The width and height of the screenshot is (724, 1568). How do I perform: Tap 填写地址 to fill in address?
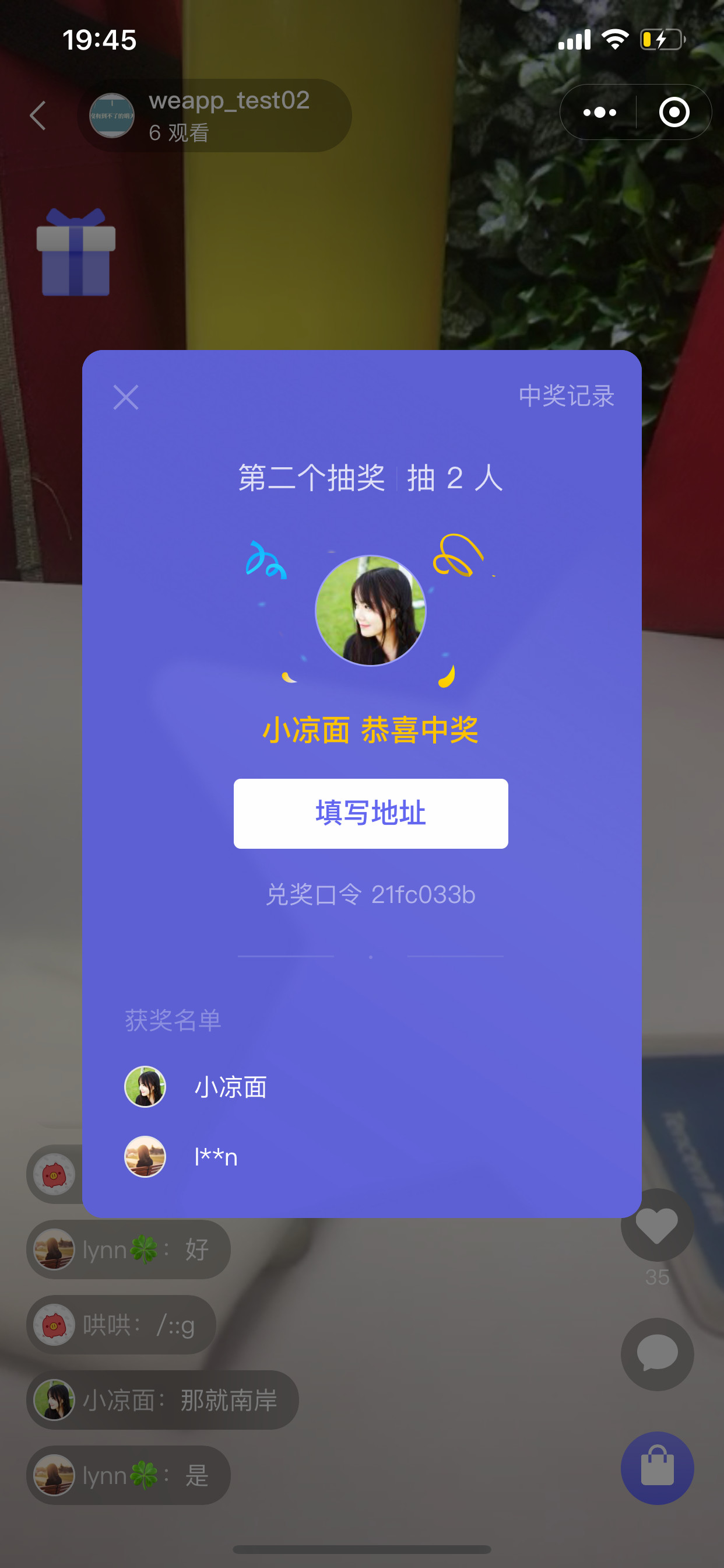[371, 813]
